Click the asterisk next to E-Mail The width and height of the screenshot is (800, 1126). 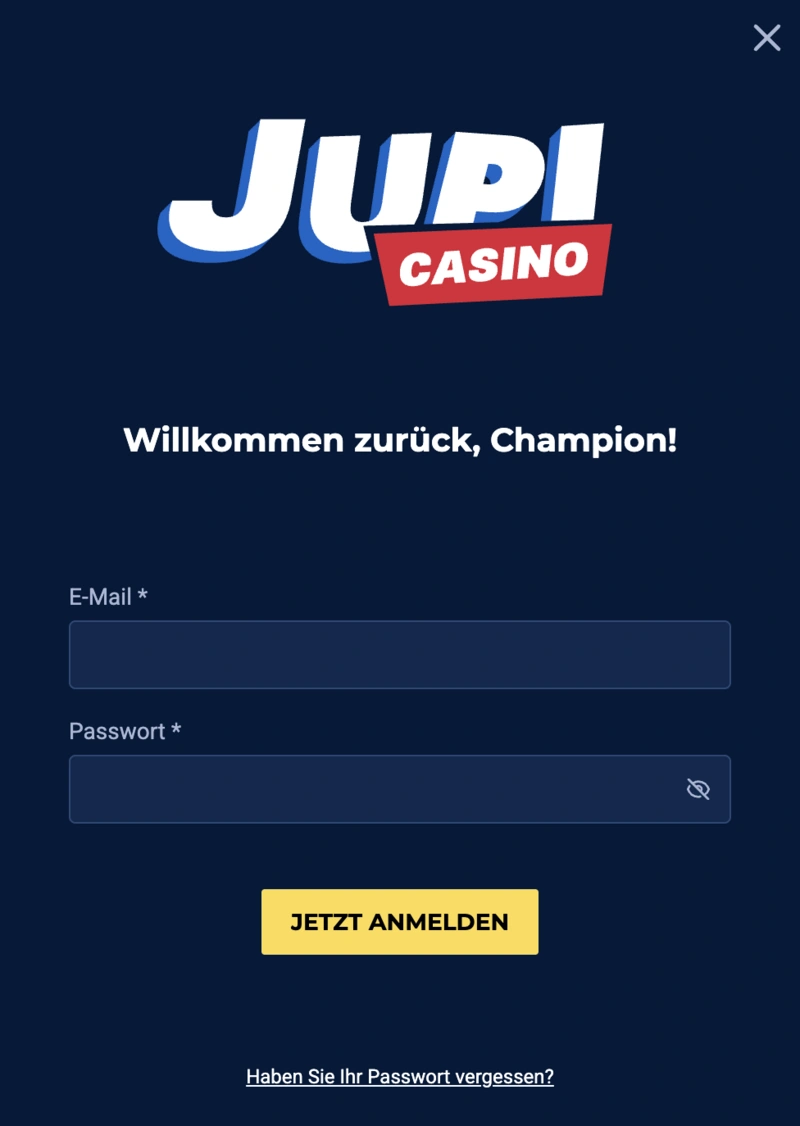[144, 596]
